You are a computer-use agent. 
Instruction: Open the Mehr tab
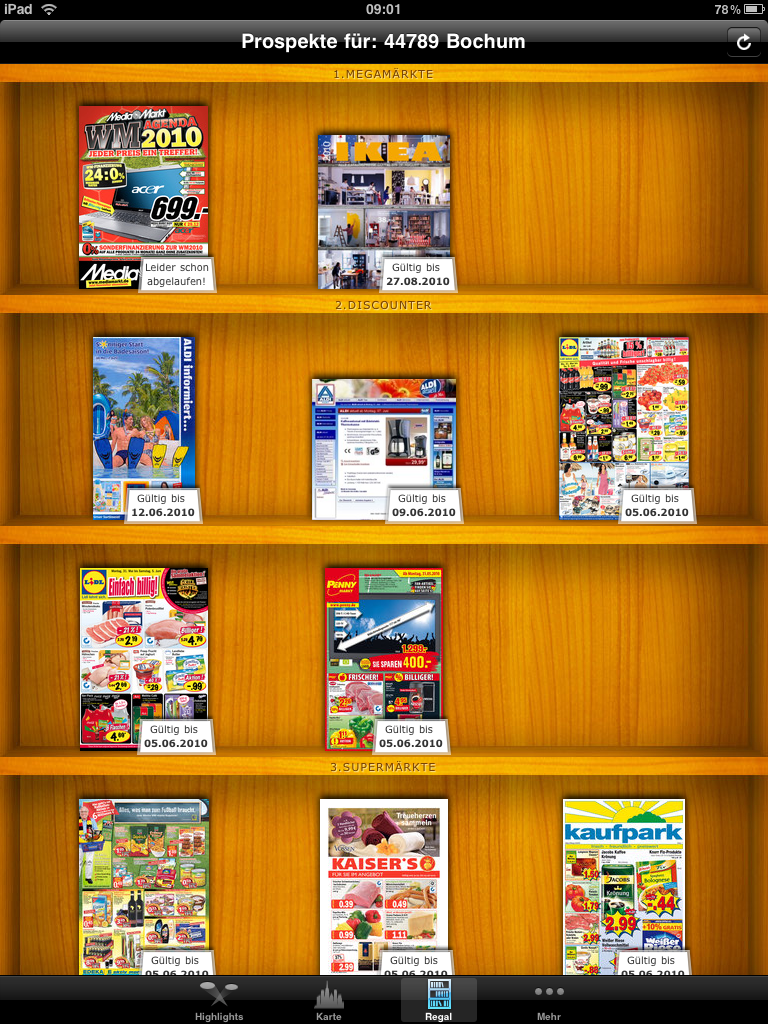point(549,1000)
